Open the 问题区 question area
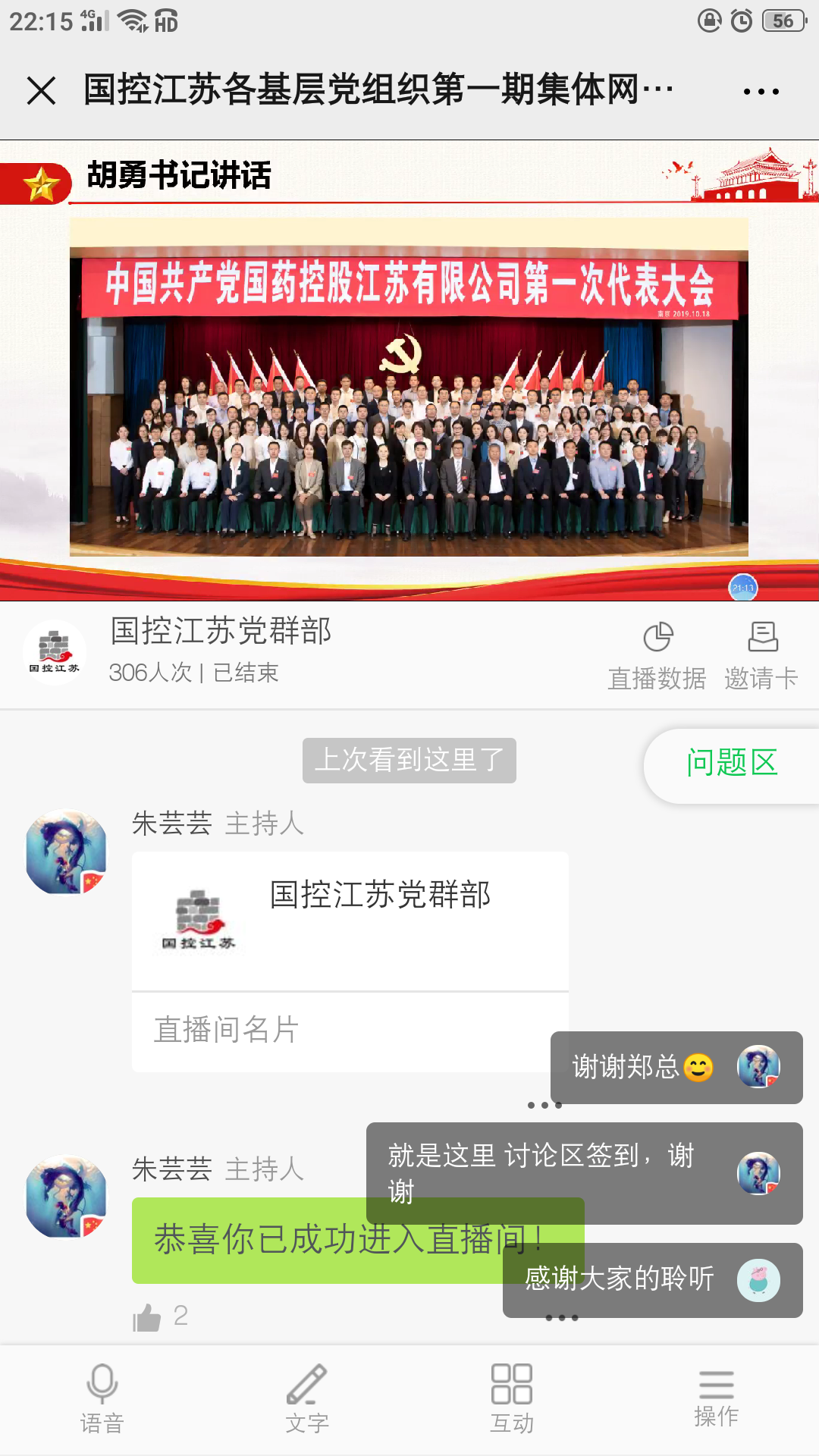The width and height of the screenshot is (819, 1456). (x=732, y=764)
